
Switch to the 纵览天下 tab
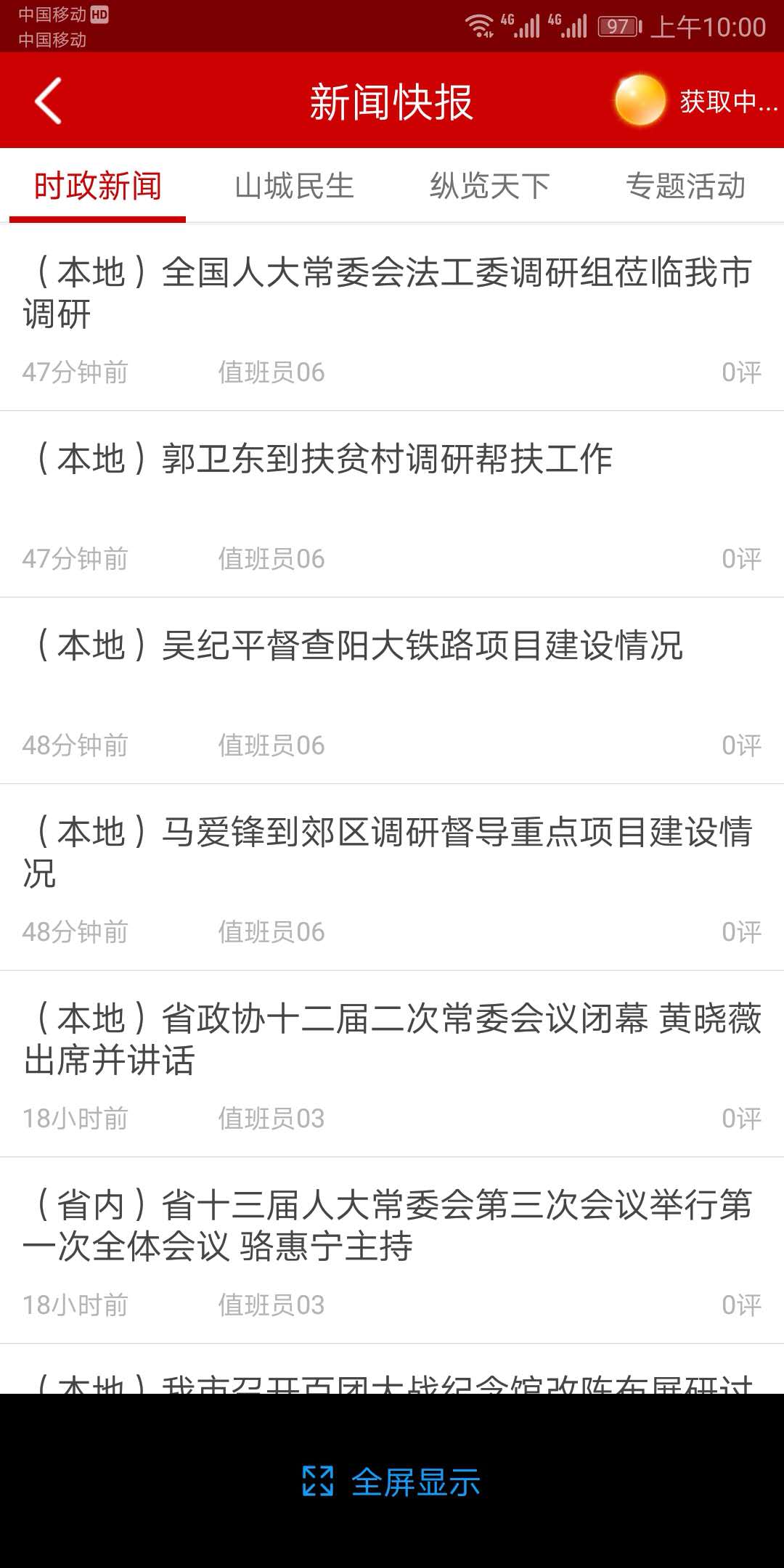tap(490, 187)
